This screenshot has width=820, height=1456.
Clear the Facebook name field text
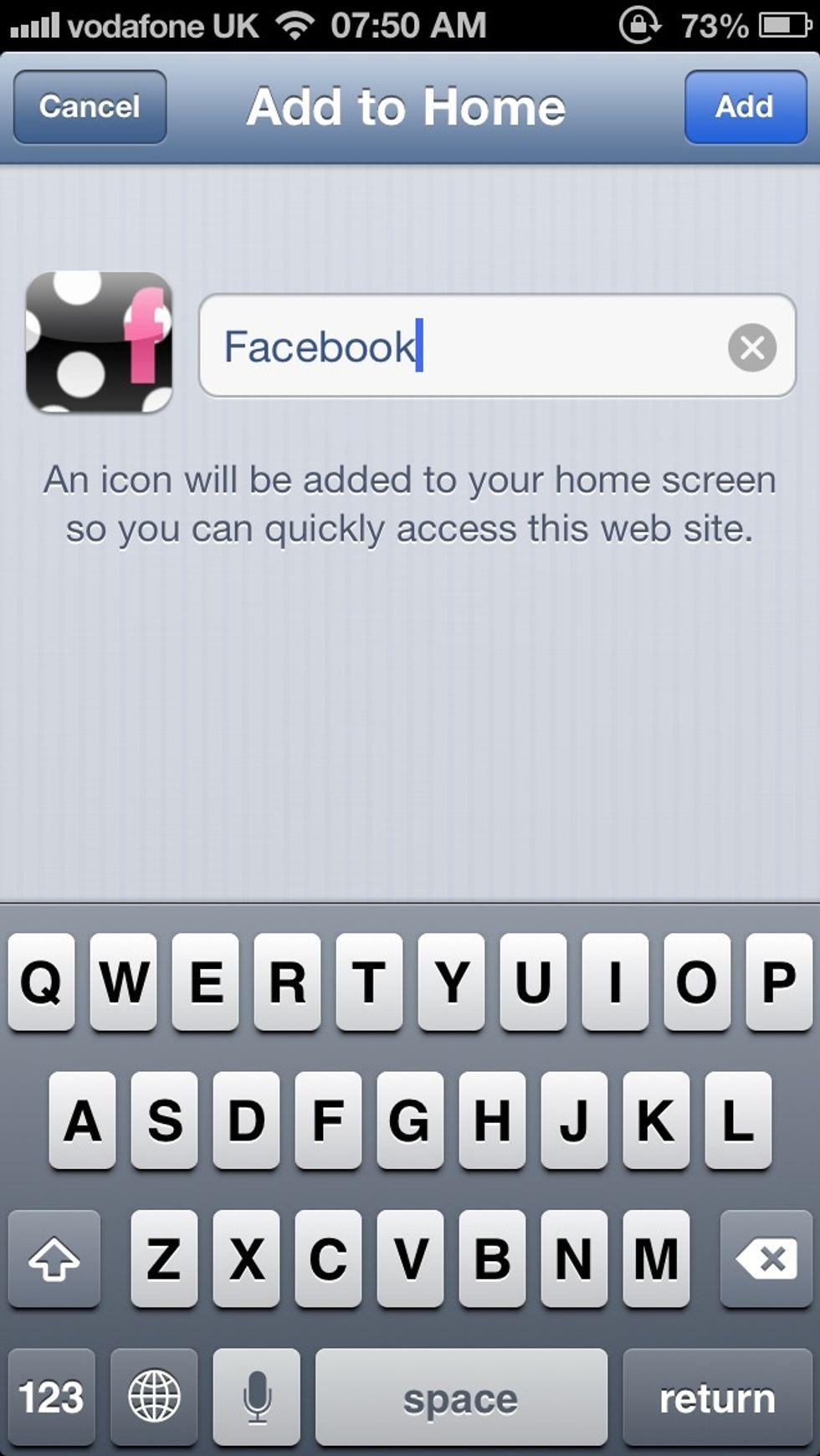[x=751, y=347]
